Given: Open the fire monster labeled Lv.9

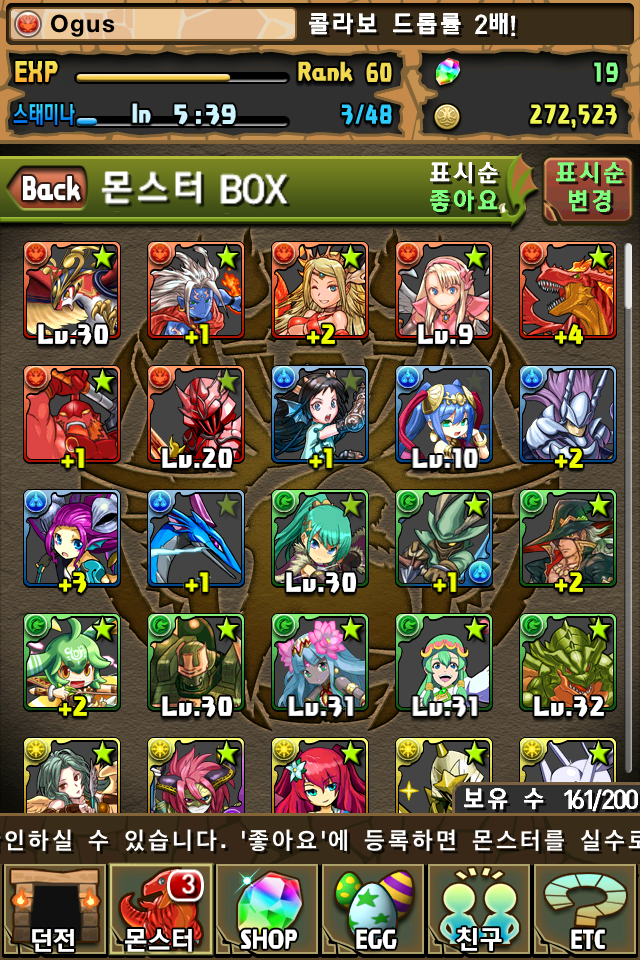Looking at the screenshot, I should tap(443, 290).
